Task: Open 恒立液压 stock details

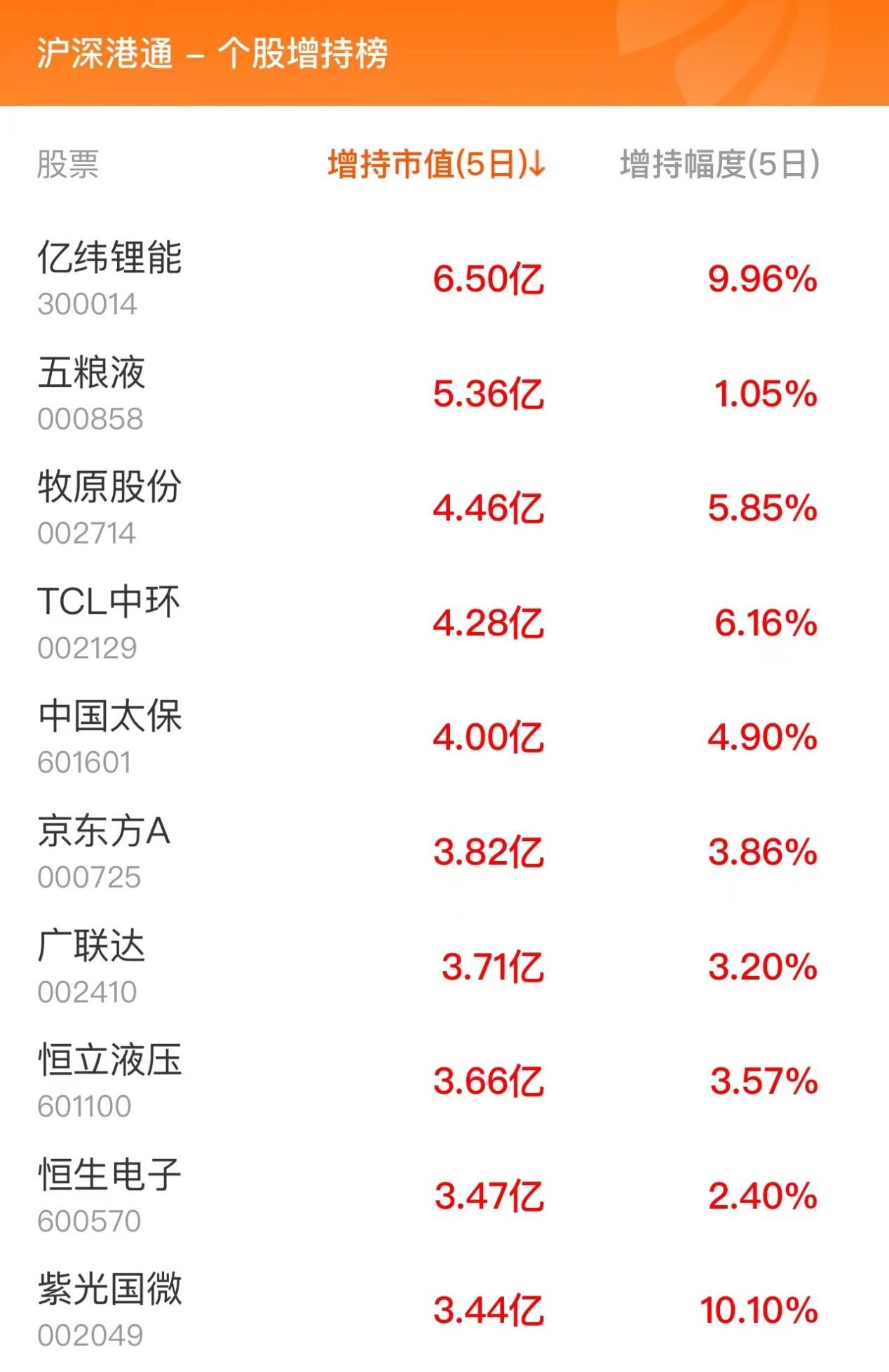Action: [110, 1060]
